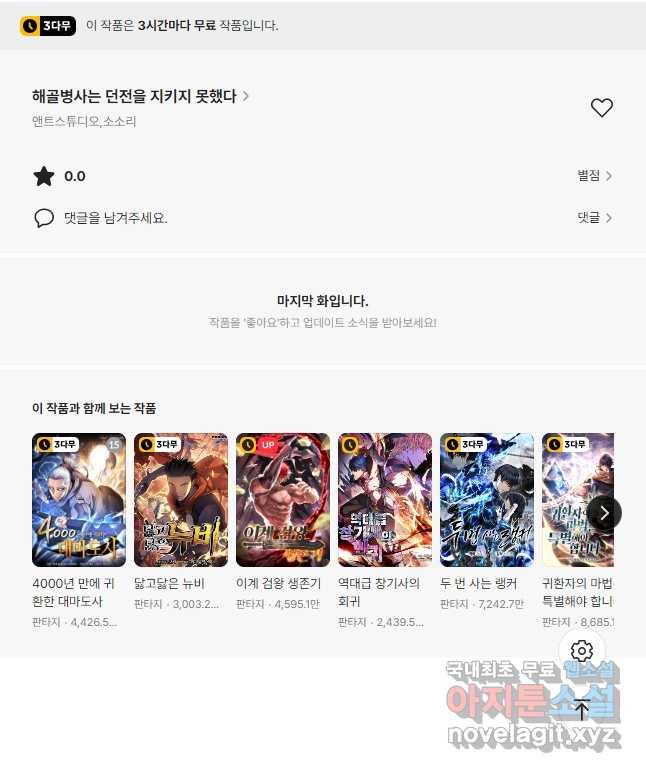Viewport: 646px width, 773px height.
Task: Open the viewer settings gear
Action: tap(582, 652)
